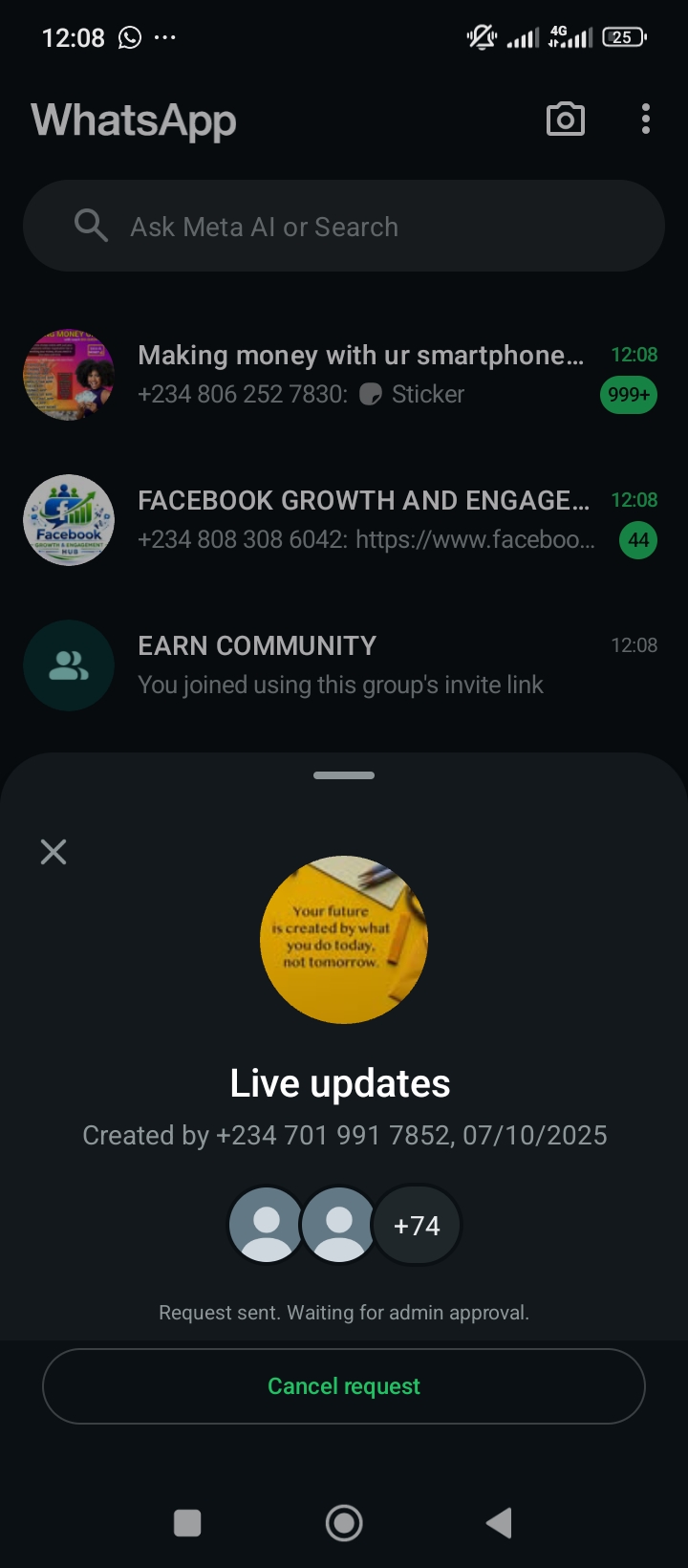View the +74 group members
The image size is (688, 1568).
point(417,1226)
